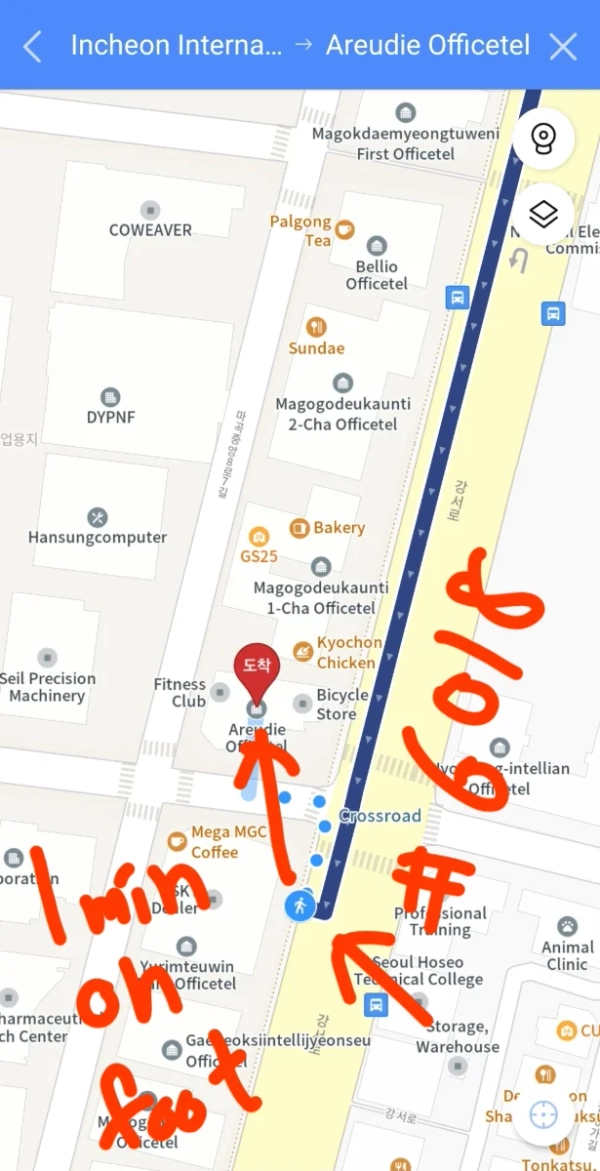Select the Bellio Officetel marker

tap(377, 246)
